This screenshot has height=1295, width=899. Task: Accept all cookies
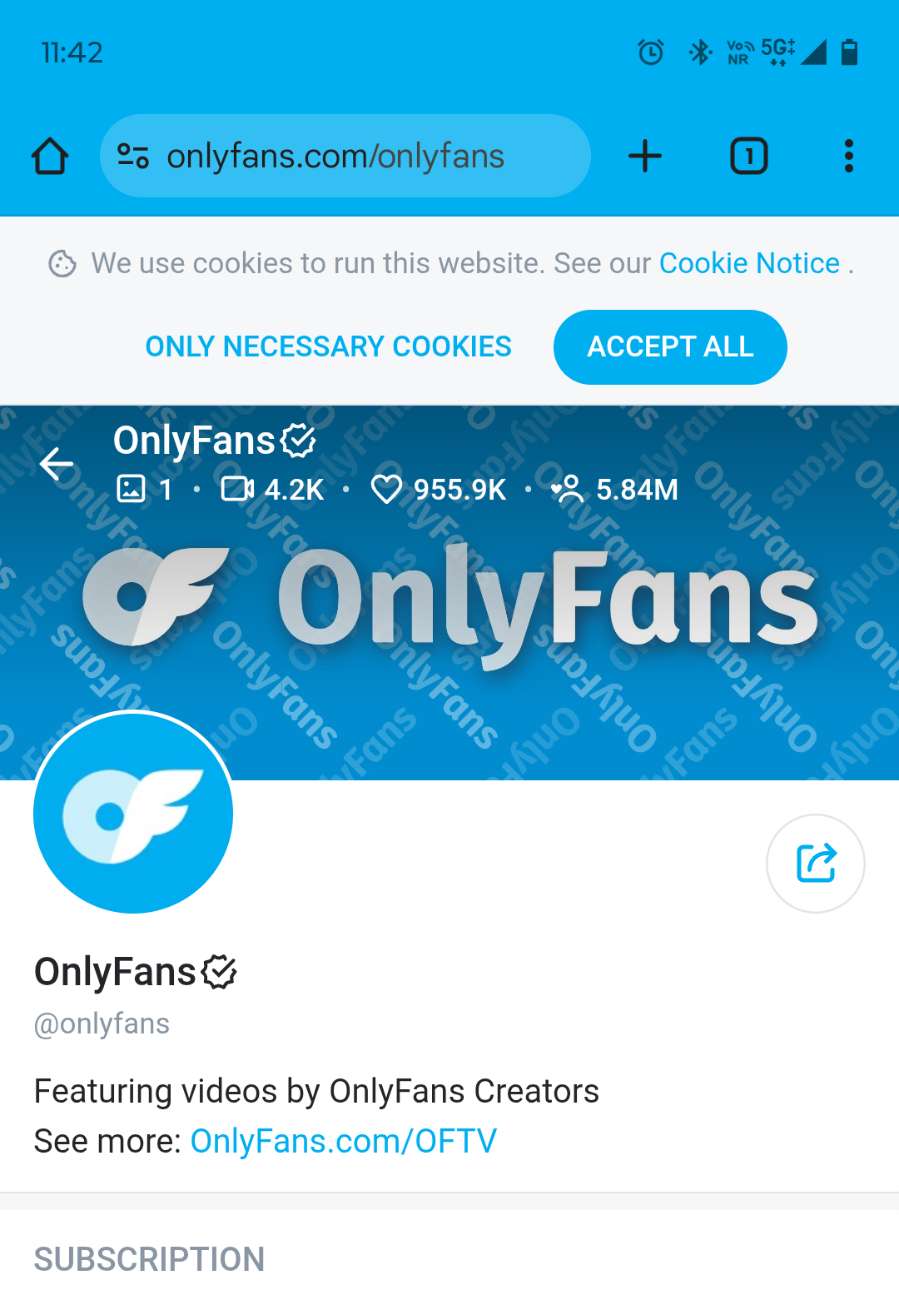coord(670,347)
